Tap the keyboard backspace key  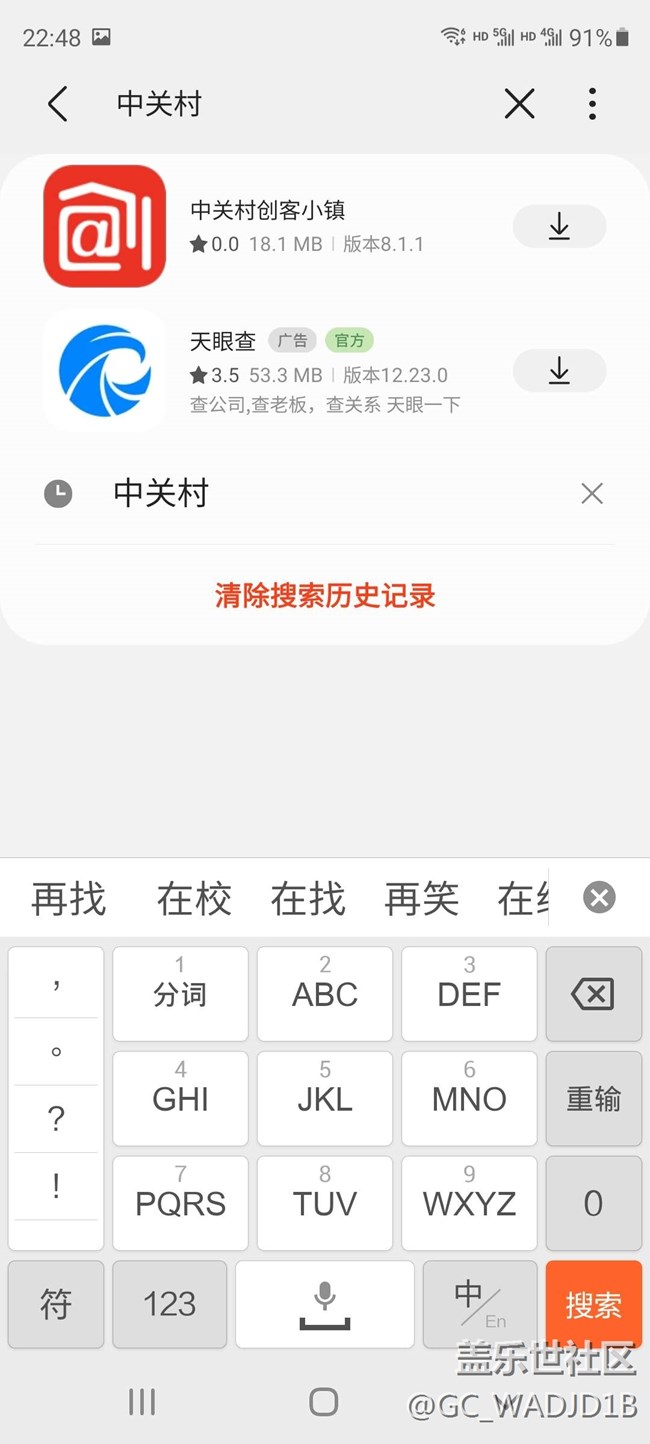593,994
